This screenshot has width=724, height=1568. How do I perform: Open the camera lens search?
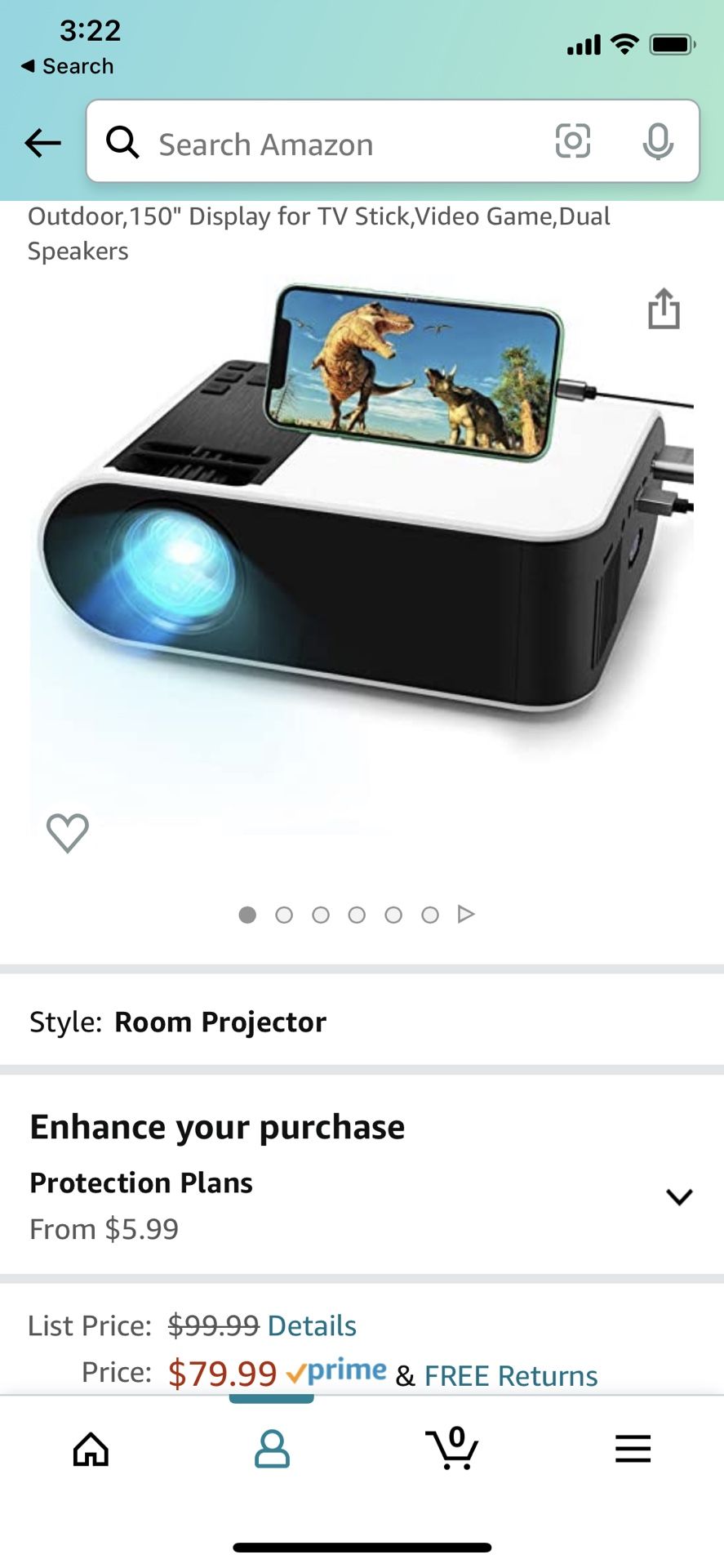(x=572, y=141)
